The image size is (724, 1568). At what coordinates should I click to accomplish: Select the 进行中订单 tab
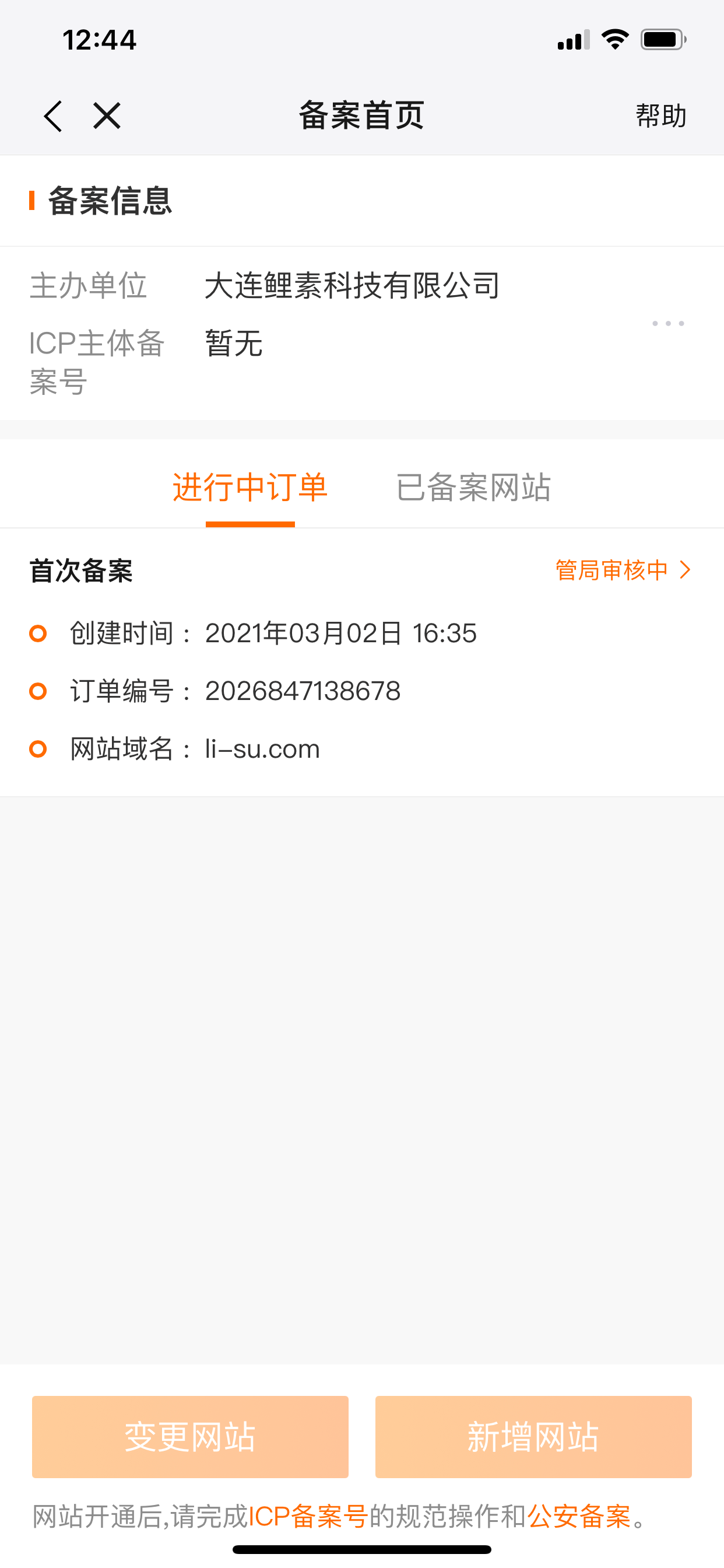tap(250, 488)
